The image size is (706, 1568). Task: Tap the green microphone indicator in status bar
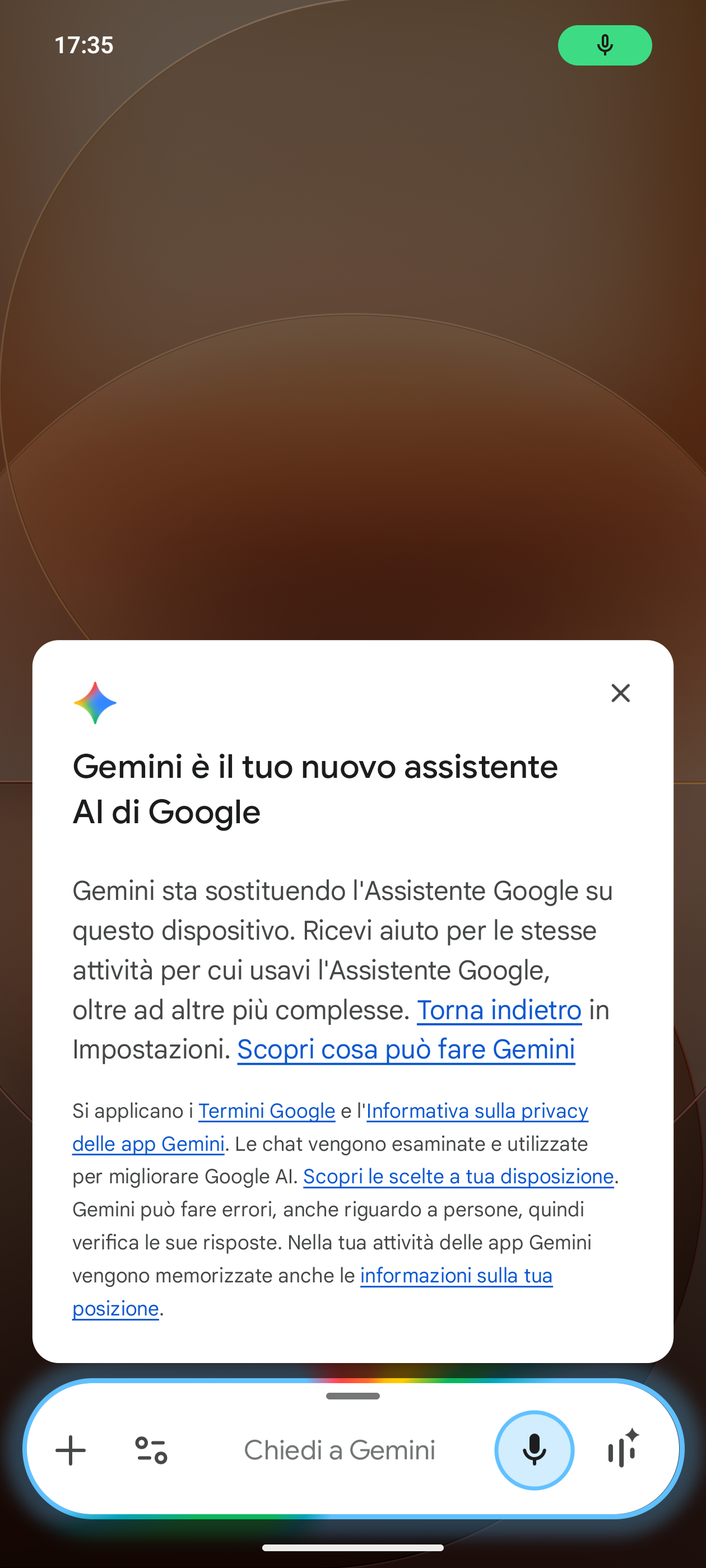pyautogui.click(x=604, y=45)
